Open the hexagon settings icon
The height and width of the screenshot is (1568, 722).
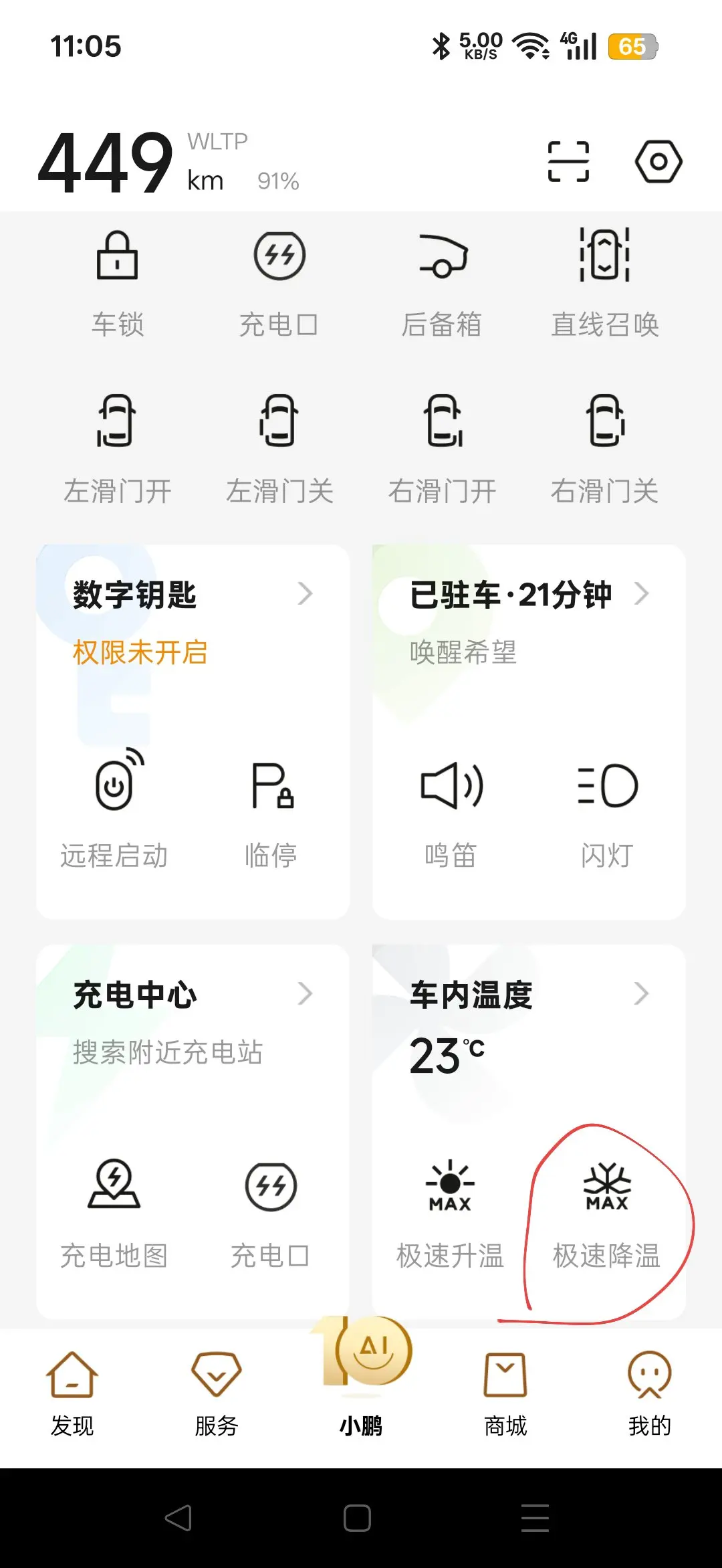[x=658, y=161]
